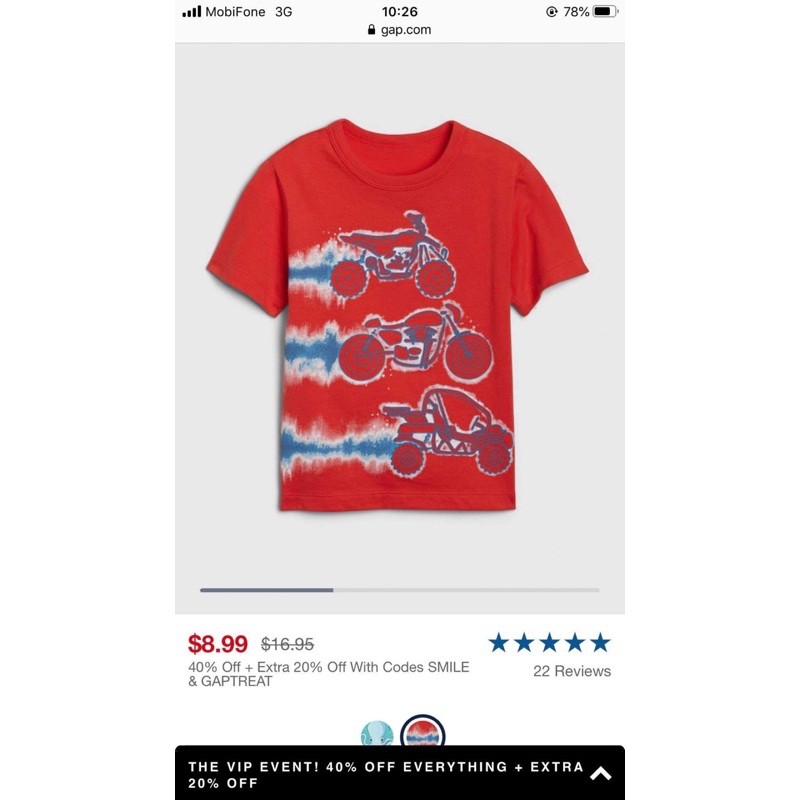Open the 22 Reviews link
The image size is (800, 800).
(571, 671)
